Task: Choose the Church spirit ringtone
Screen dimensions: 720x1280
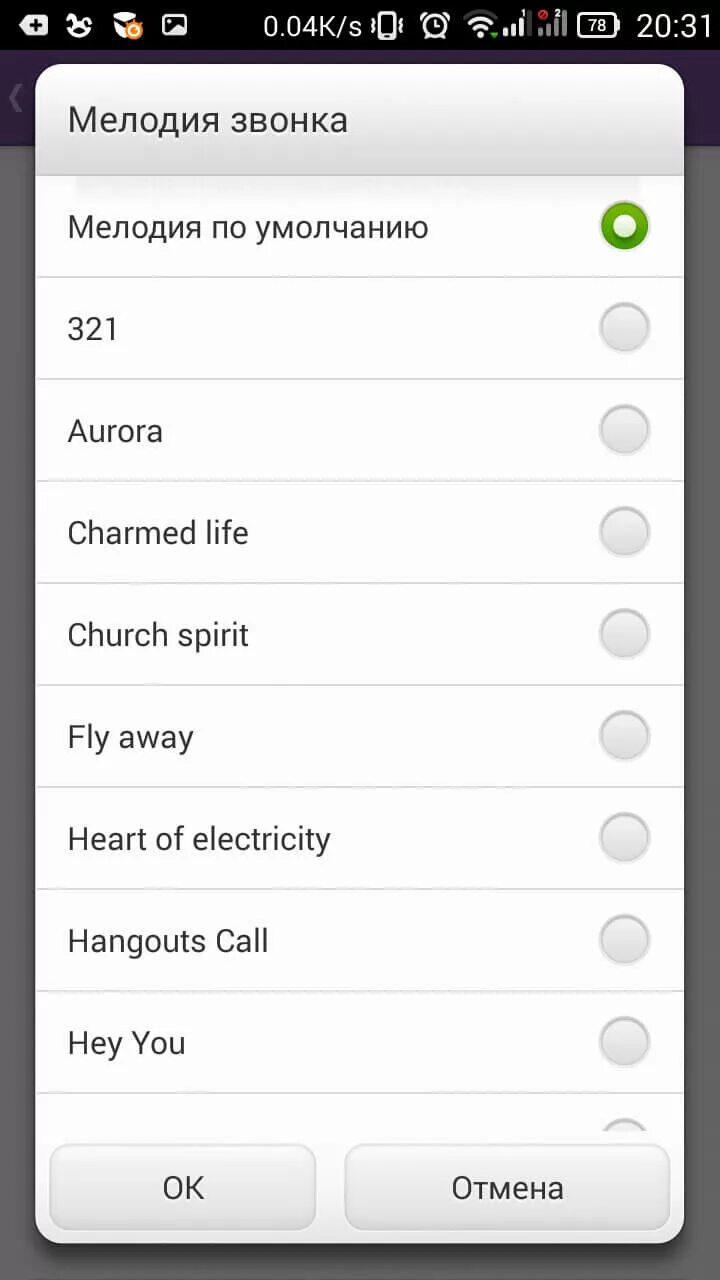Action: tap(624, 634)
